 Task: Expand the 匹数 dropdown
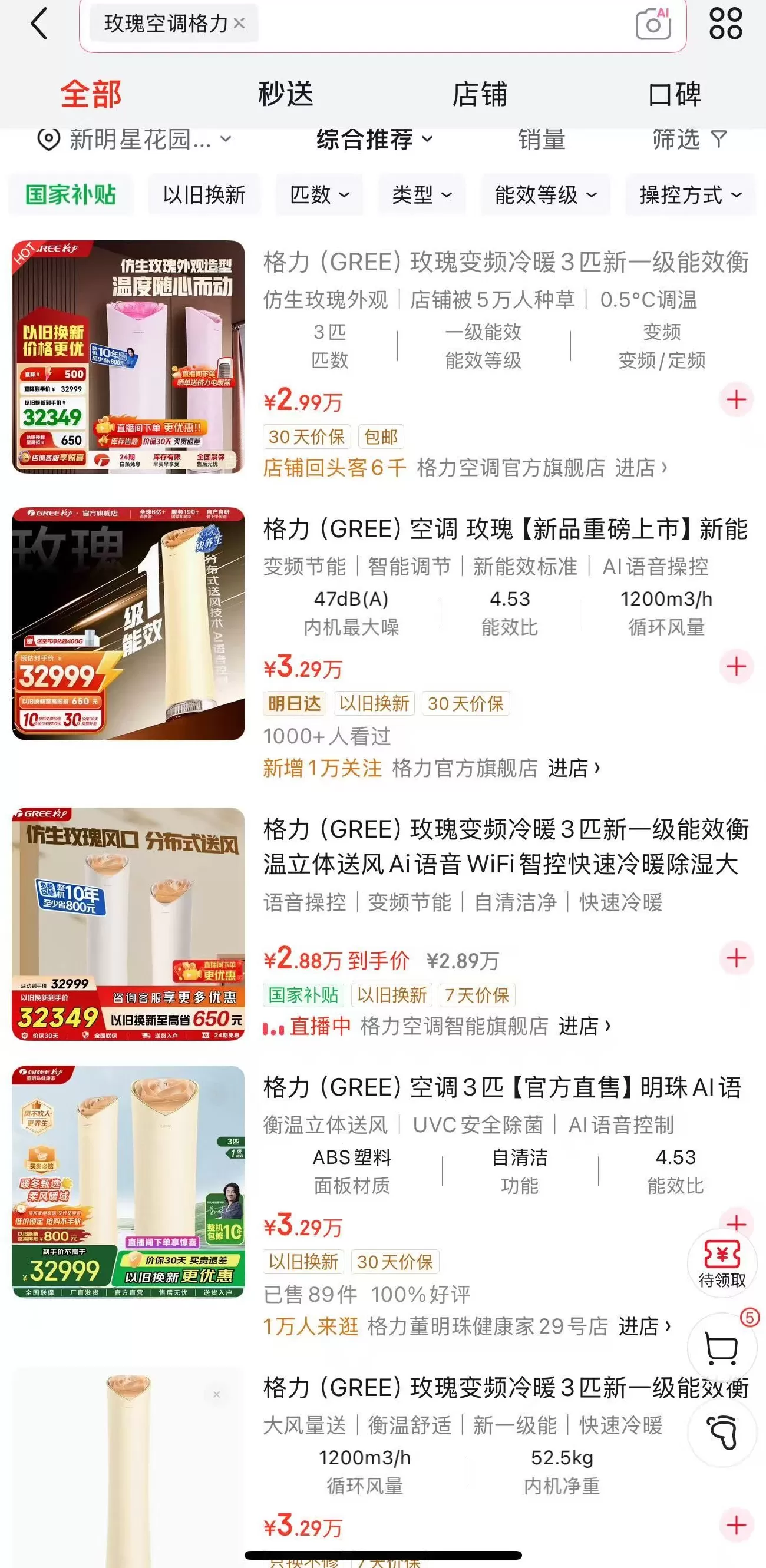coord(319,196)
